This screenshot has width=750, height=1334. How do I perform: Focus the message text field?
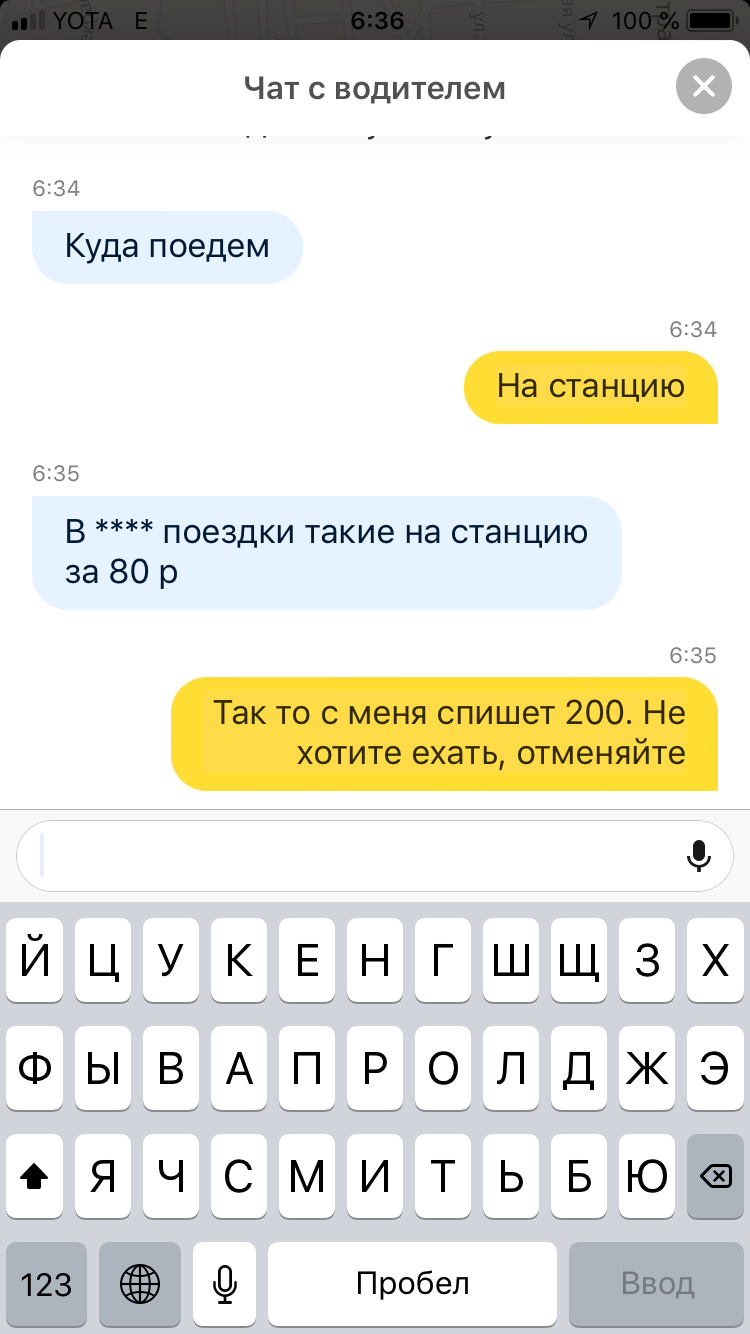point(350,856)
